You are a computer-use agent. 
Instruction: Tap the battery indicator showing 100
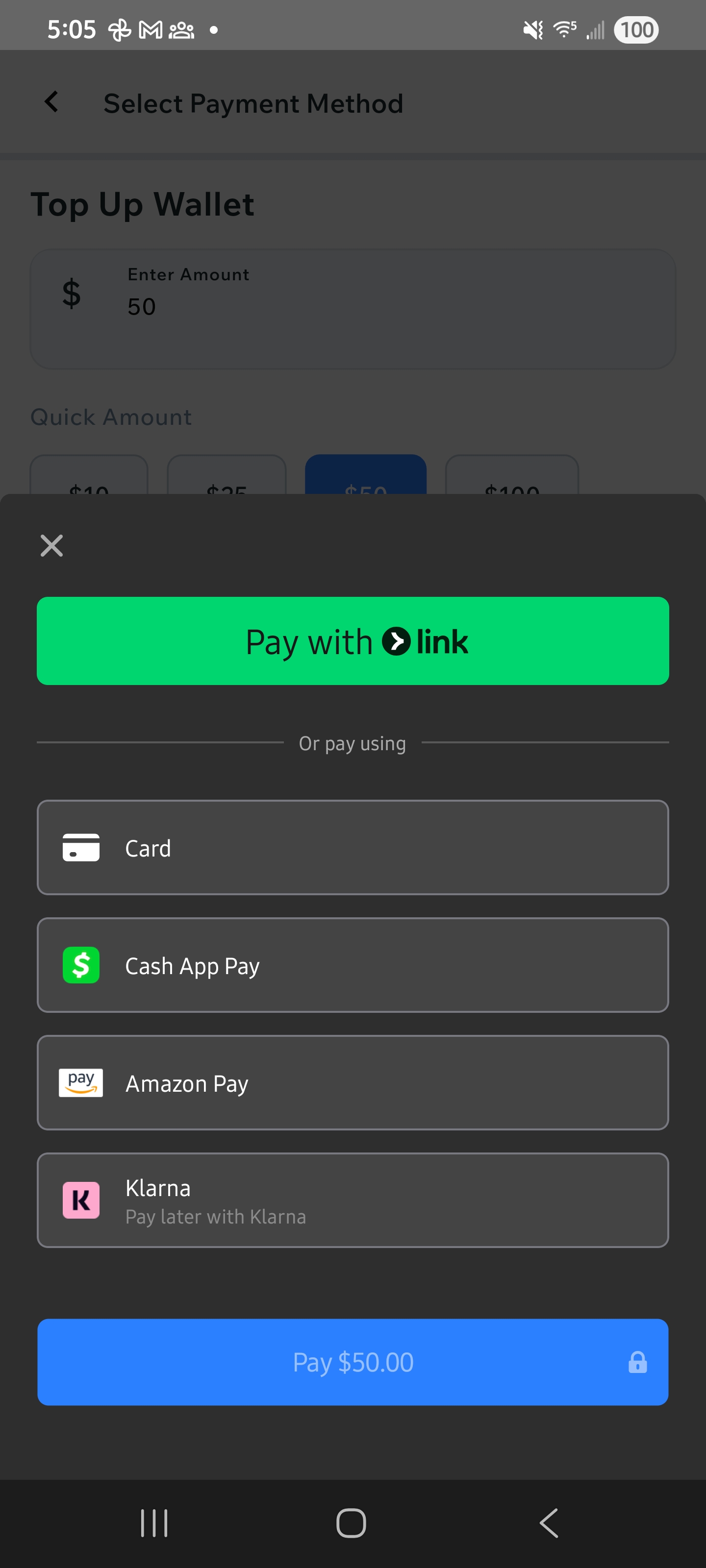[x=636, y=29]
